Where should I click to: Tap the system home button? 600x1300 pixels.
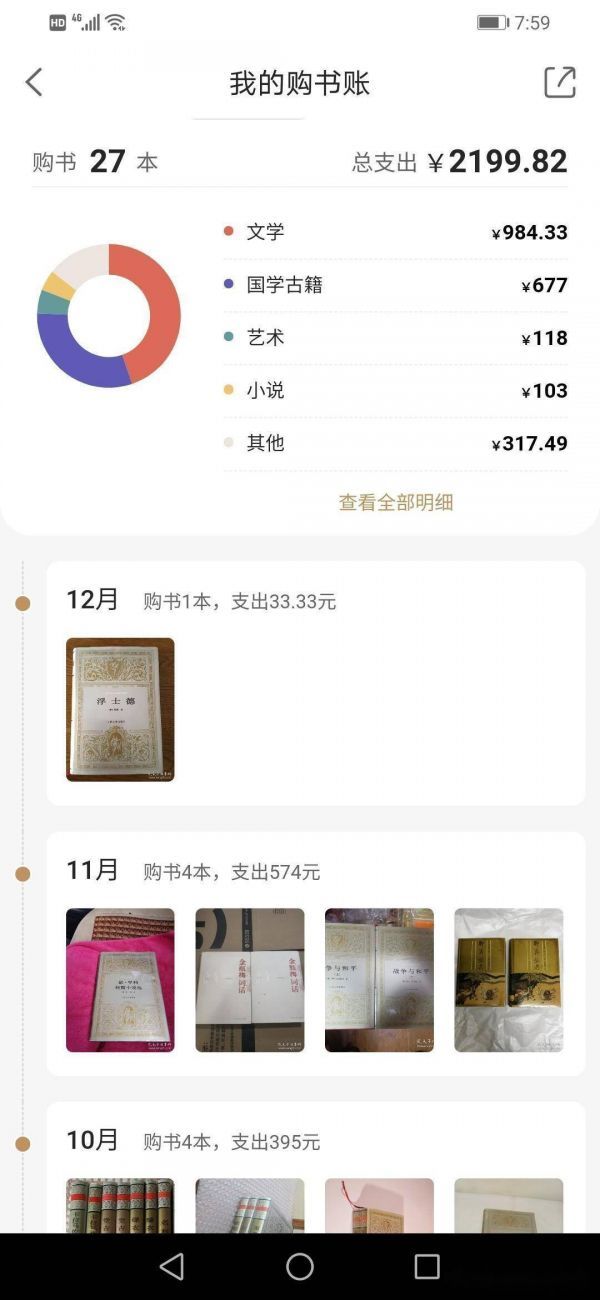[x=300, y=1266]
